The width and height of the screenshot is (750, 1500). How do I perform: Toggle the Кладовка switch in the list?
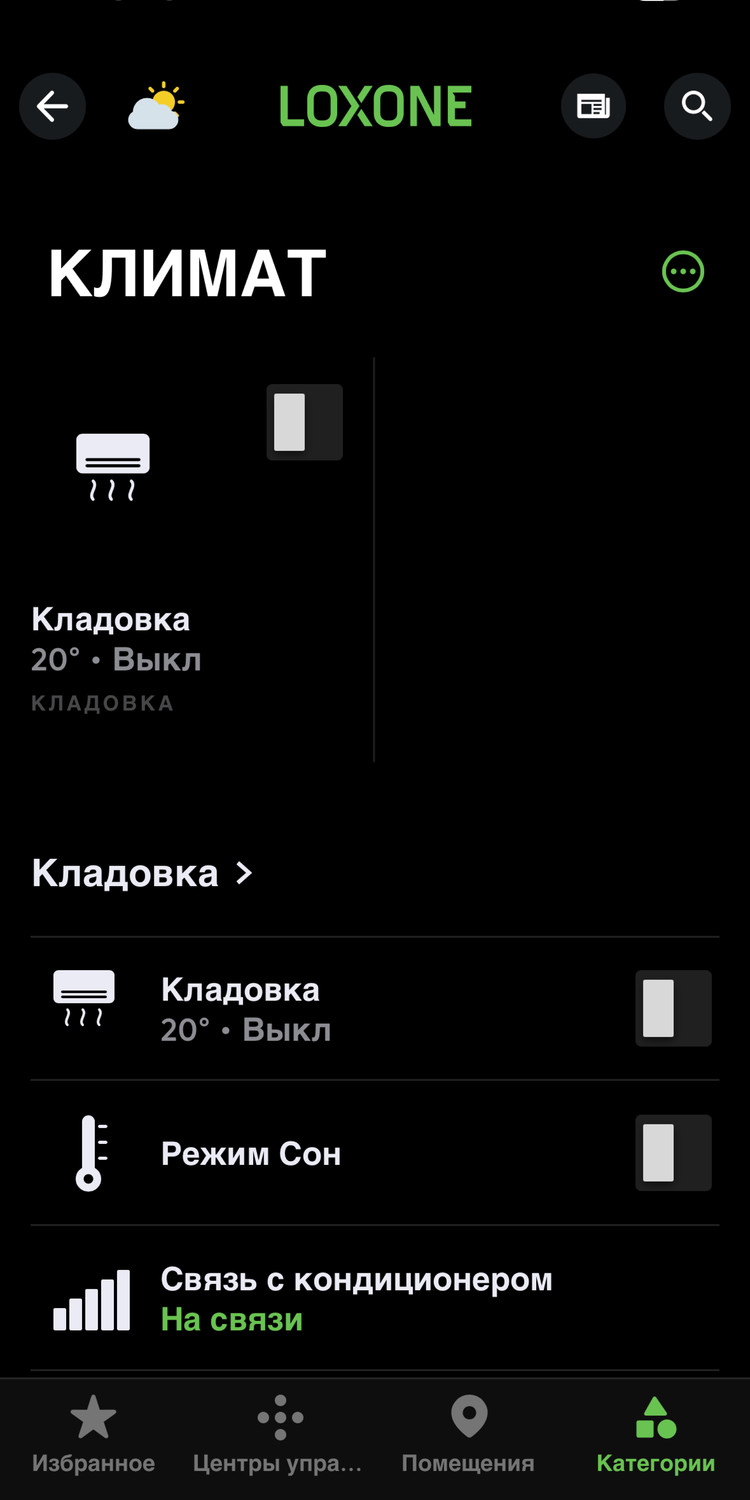click(673, 1008)
